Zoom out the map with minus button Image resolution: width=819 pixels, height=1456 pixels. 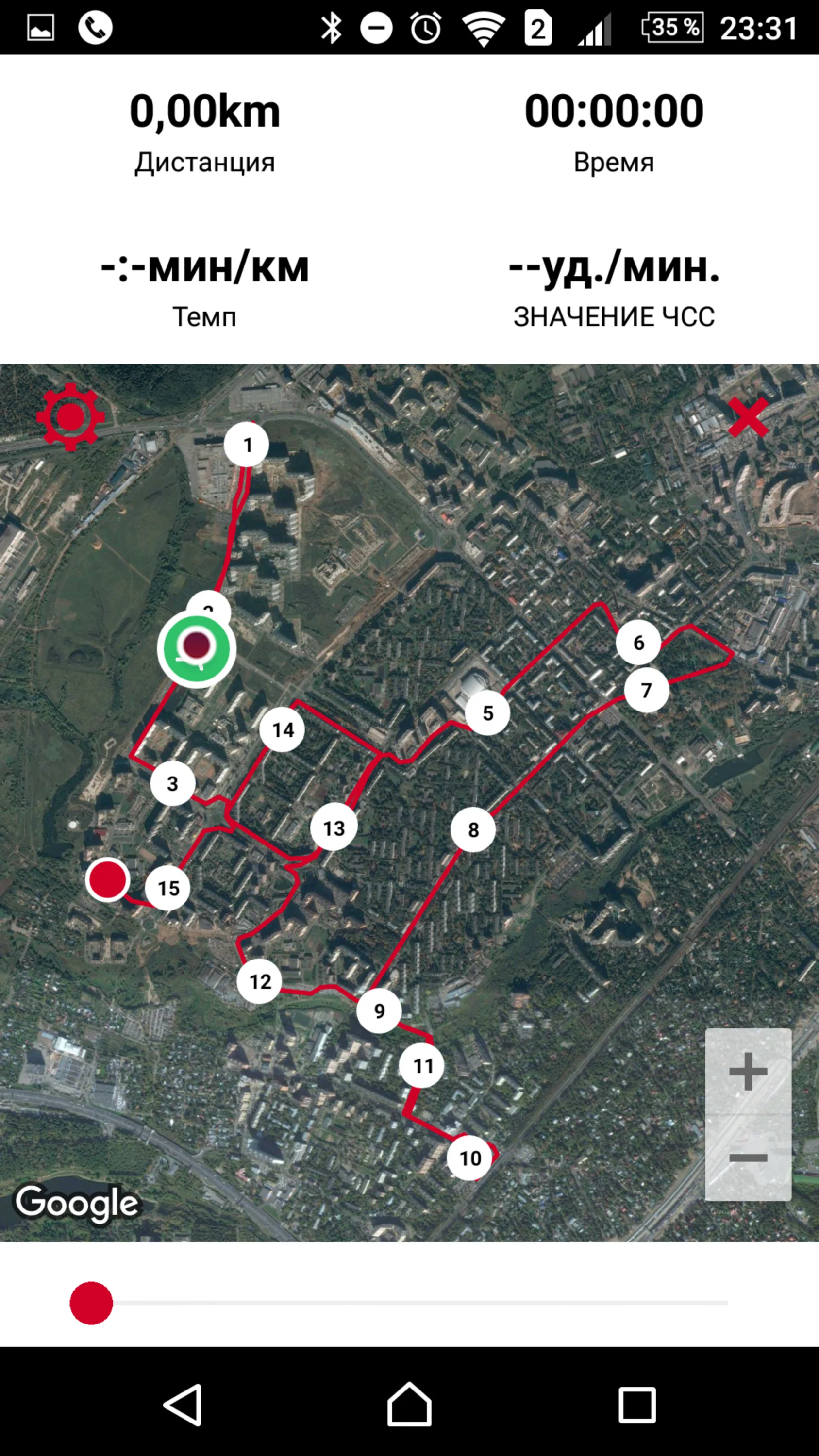click(x=748, y=1158)
